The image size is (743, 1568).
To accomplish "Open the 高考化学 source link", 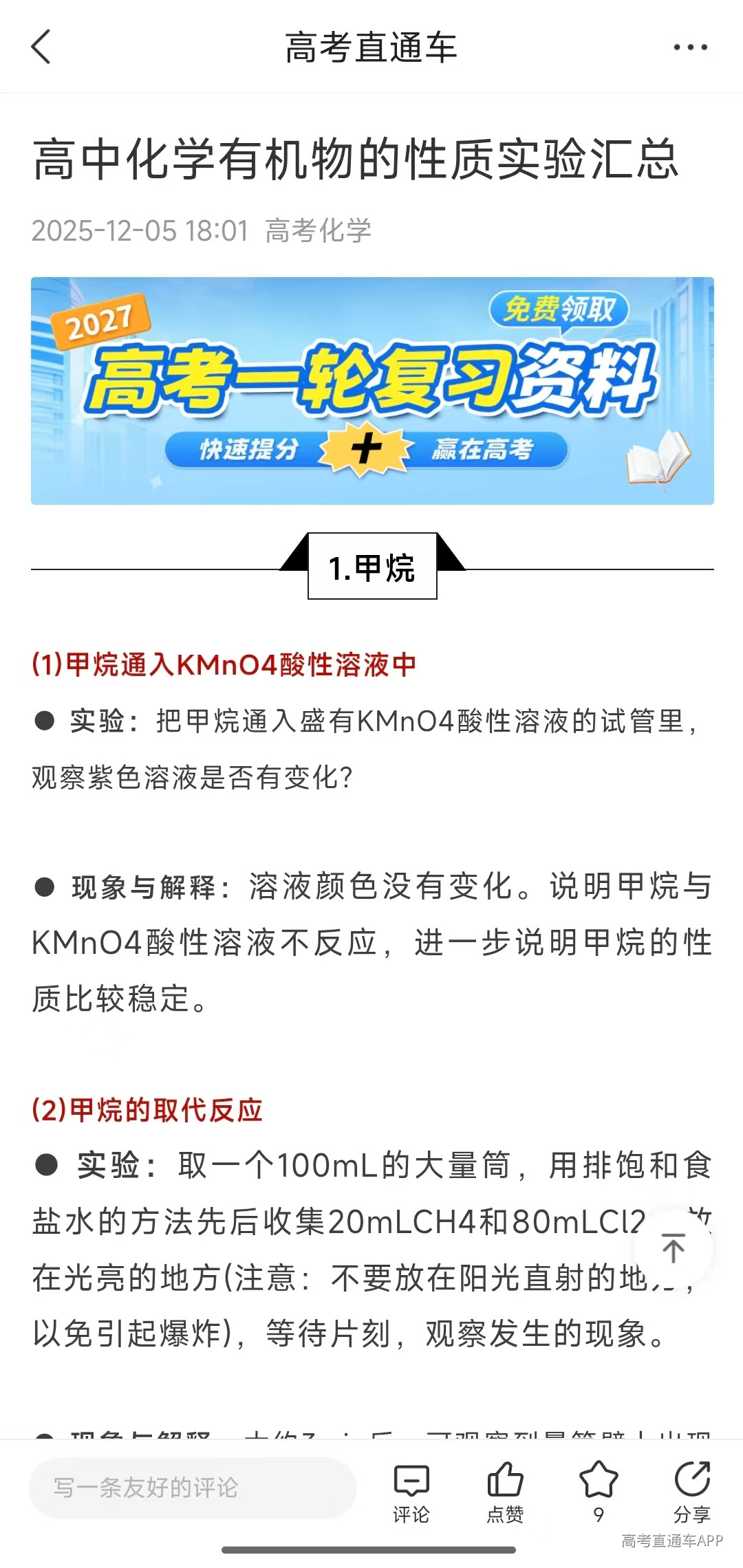I will pyautogui.click(x=319, y=230).
